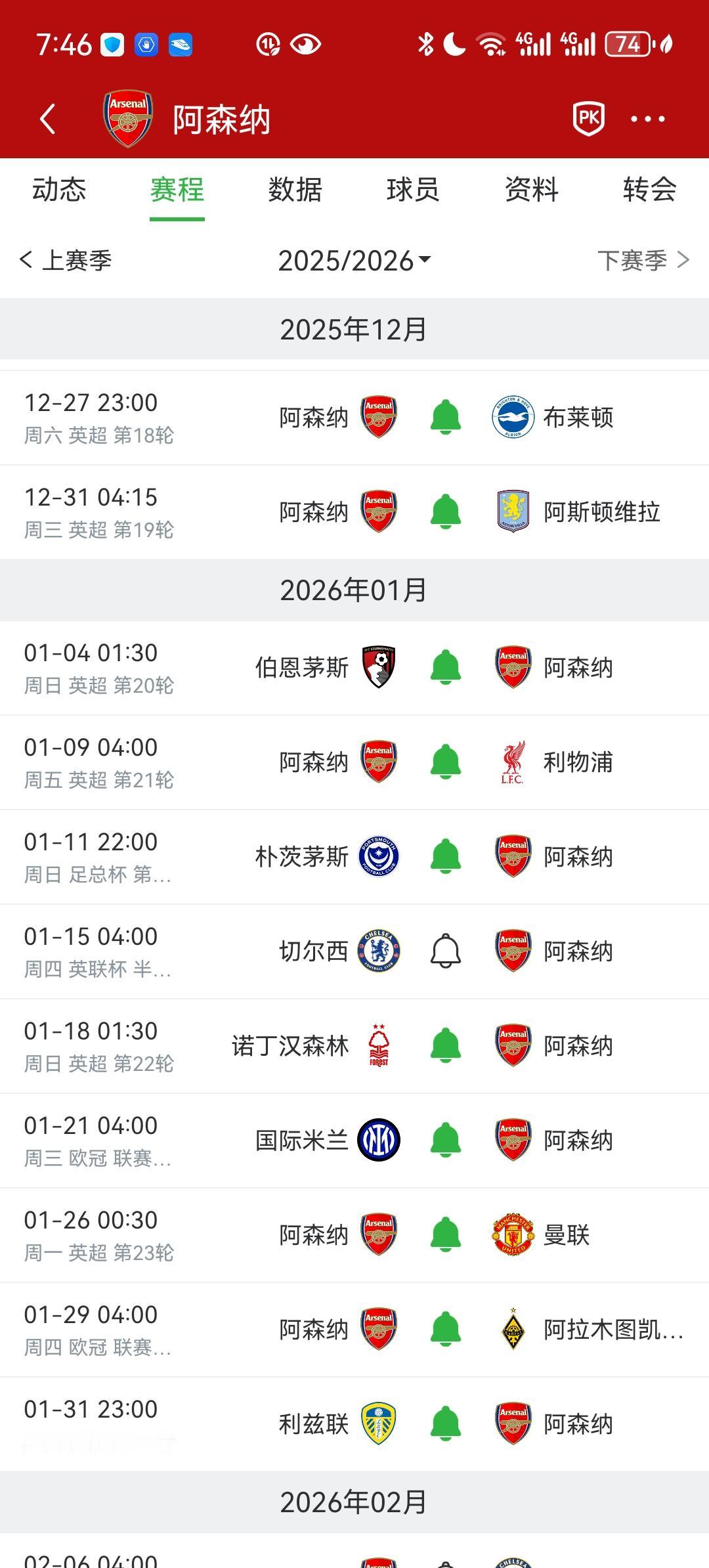Open the more options (…) menu
The width and height of the screenshot is (709, 1568).
click(647, 118)
